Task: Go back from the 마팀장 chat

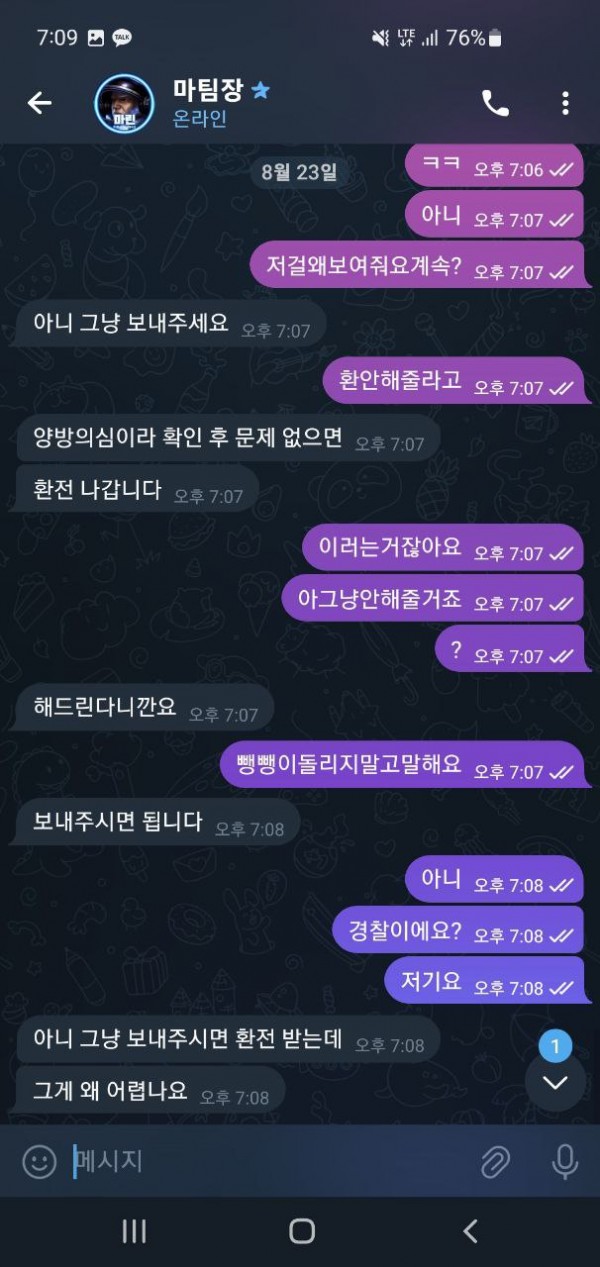Action: pyautogui.click(x=39, y=102)
